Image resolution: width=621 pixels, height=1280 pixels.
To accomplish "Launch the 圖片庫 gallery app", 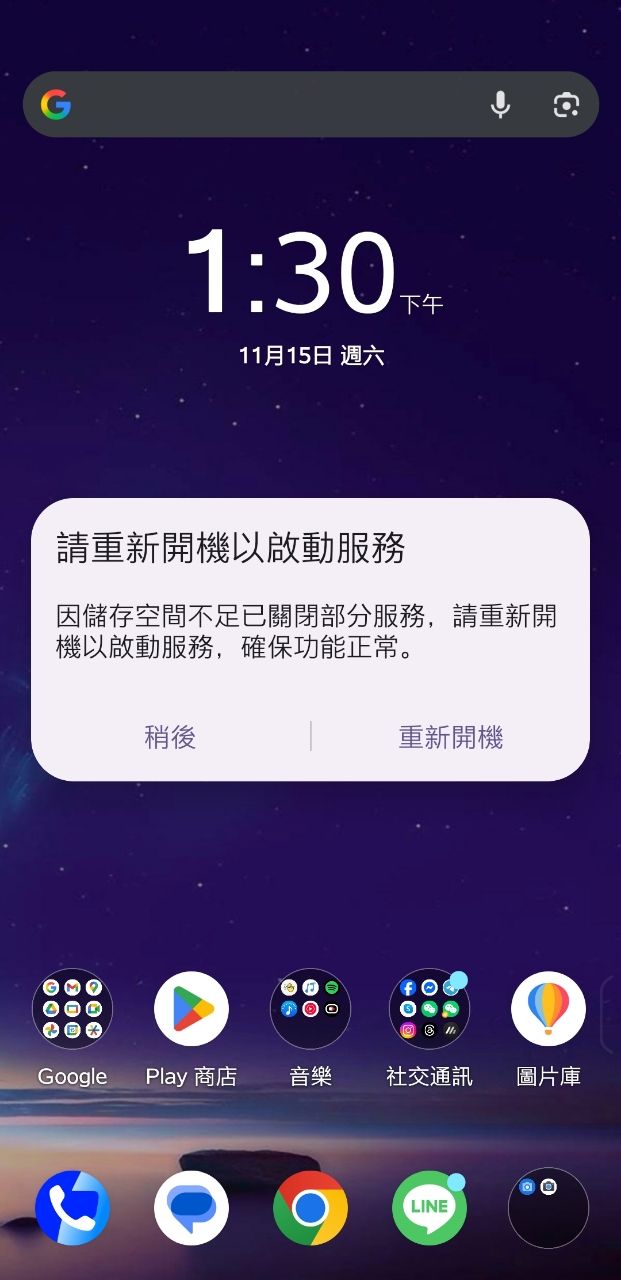I will pyautogui.click(x=548, y=1009).
